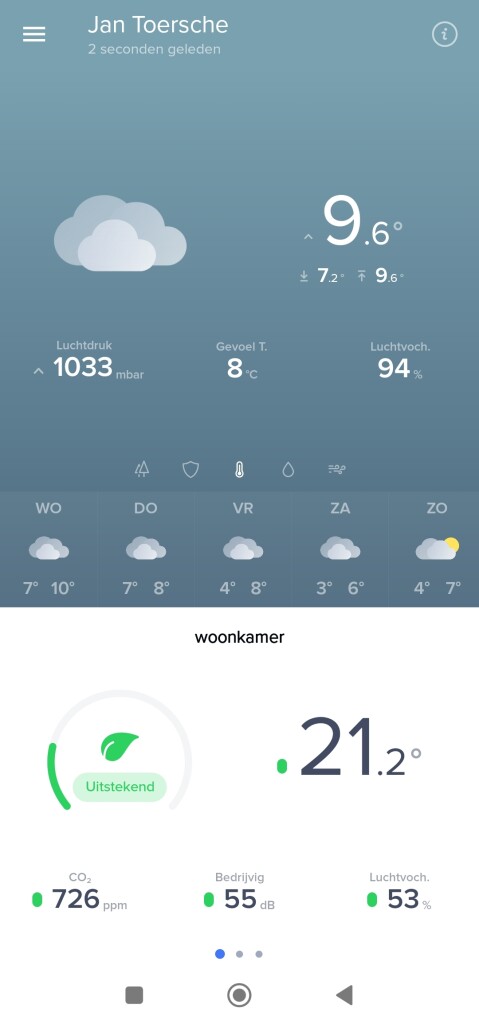The height and width of the screenshot is (1024, 479).
Task: Tap the system home button
Action: [x=239, y=995]
